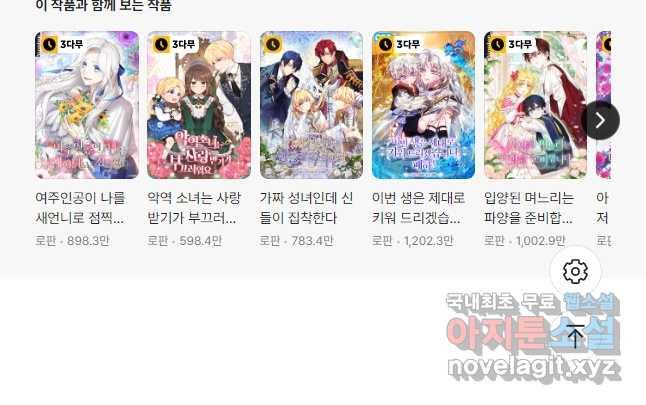
Task: Open viewer settings gear
Action: click(x=575, y=271)
